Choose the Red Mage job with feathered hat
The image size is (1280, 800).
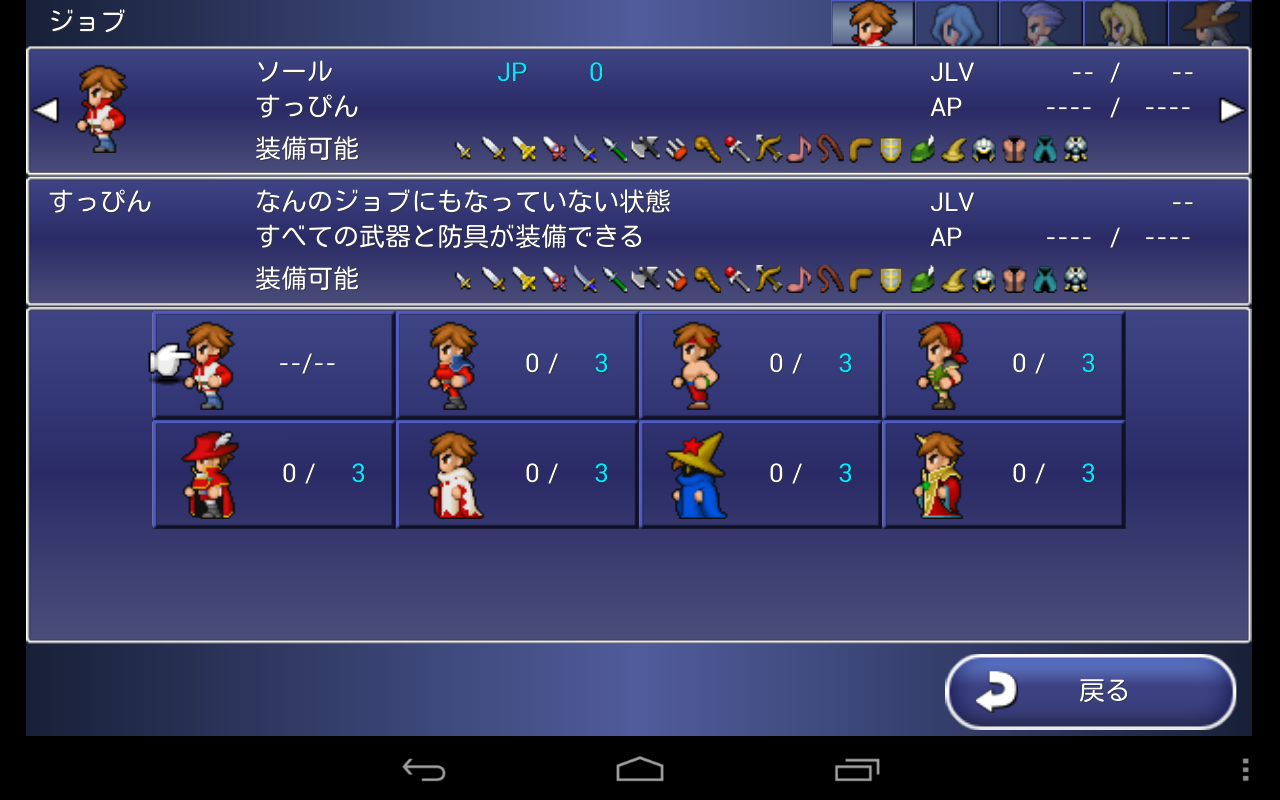click(273, 474)
